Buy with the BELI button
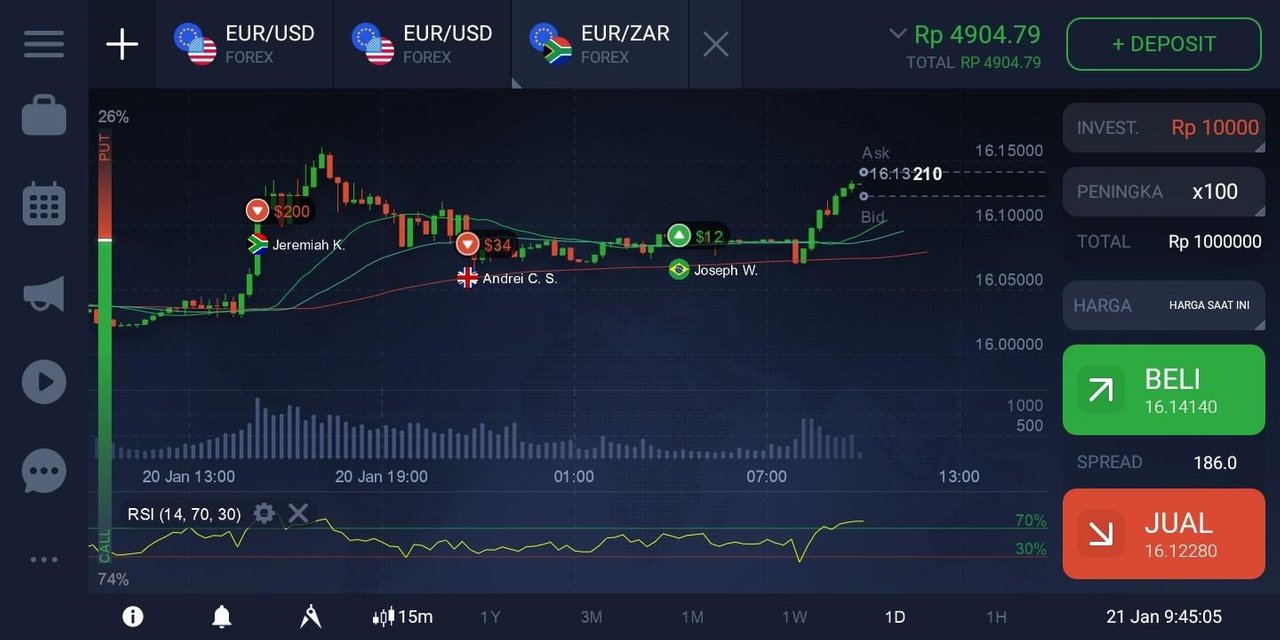 point(1163,390)
